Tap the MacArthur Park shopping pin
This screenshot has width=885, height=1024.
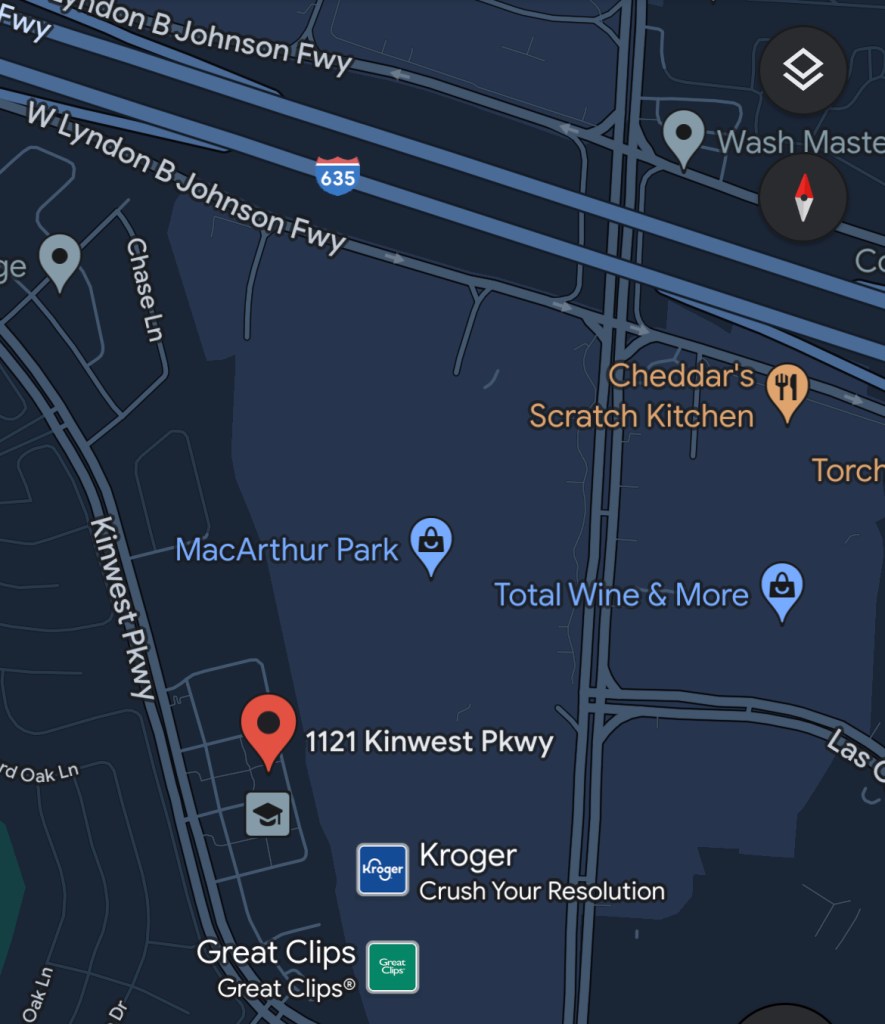point(431,543)
